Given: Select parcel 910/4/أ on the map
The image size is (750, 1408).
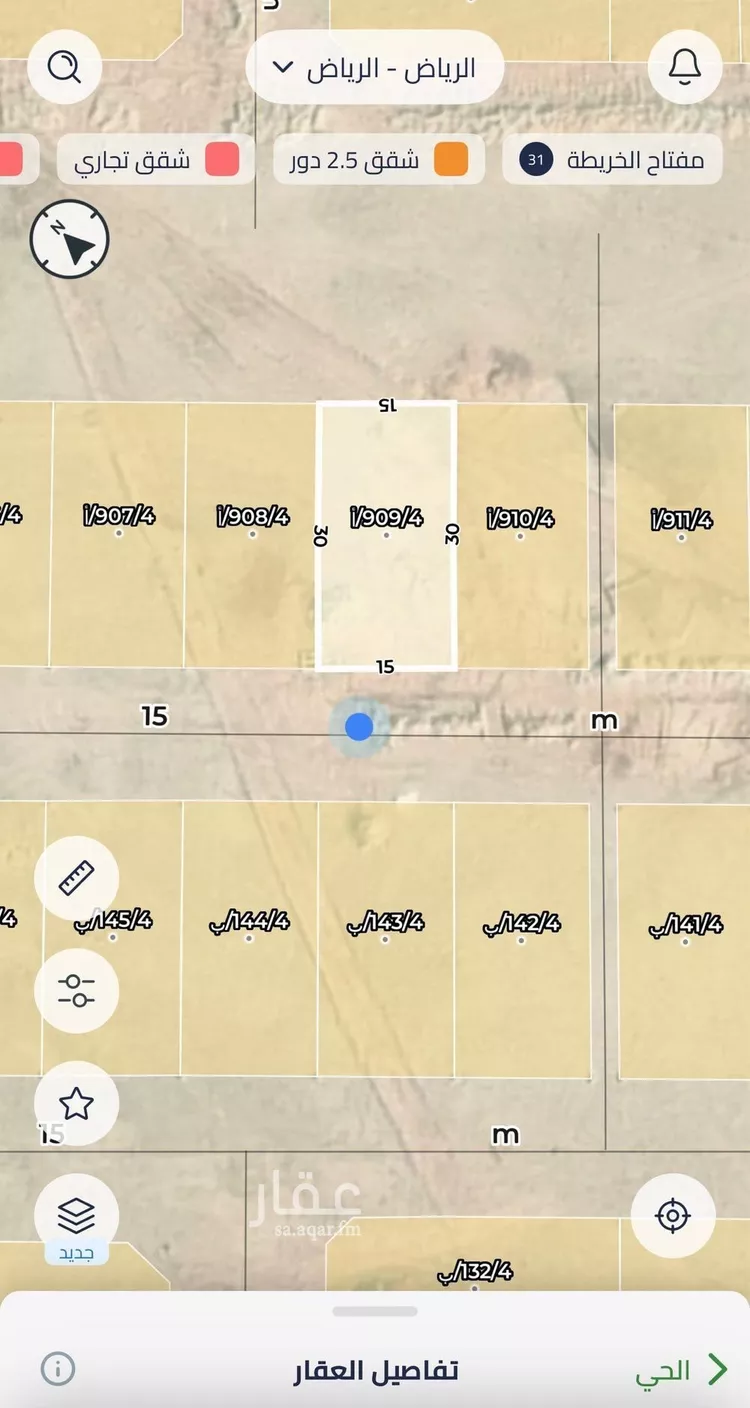Looking at the screenshot, I should pyautogui.click(x=520, y=535).
